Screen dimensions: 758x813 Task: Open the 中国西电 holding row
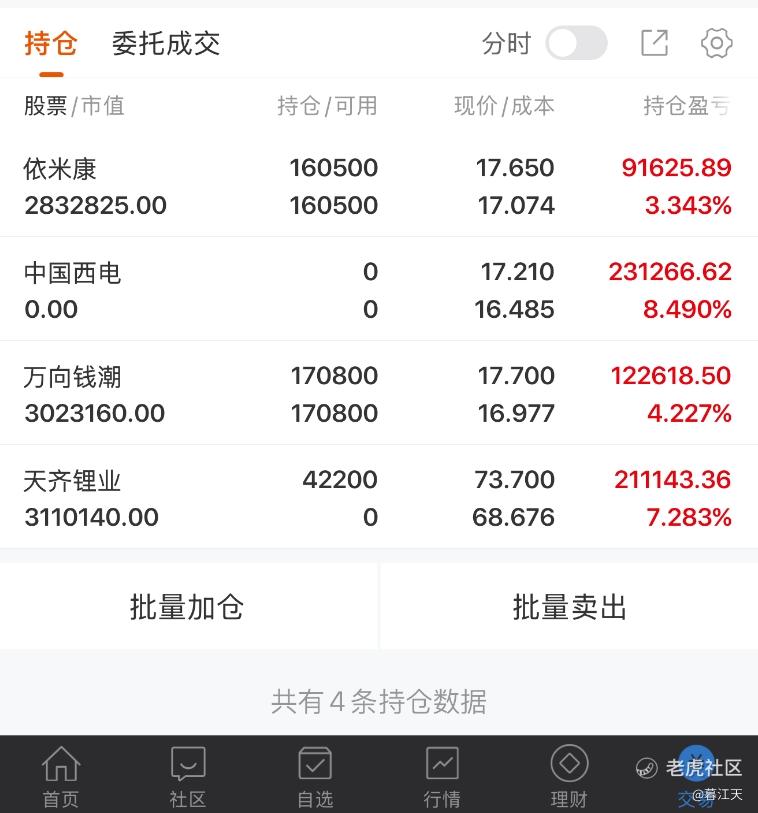(x=378, y=290)
